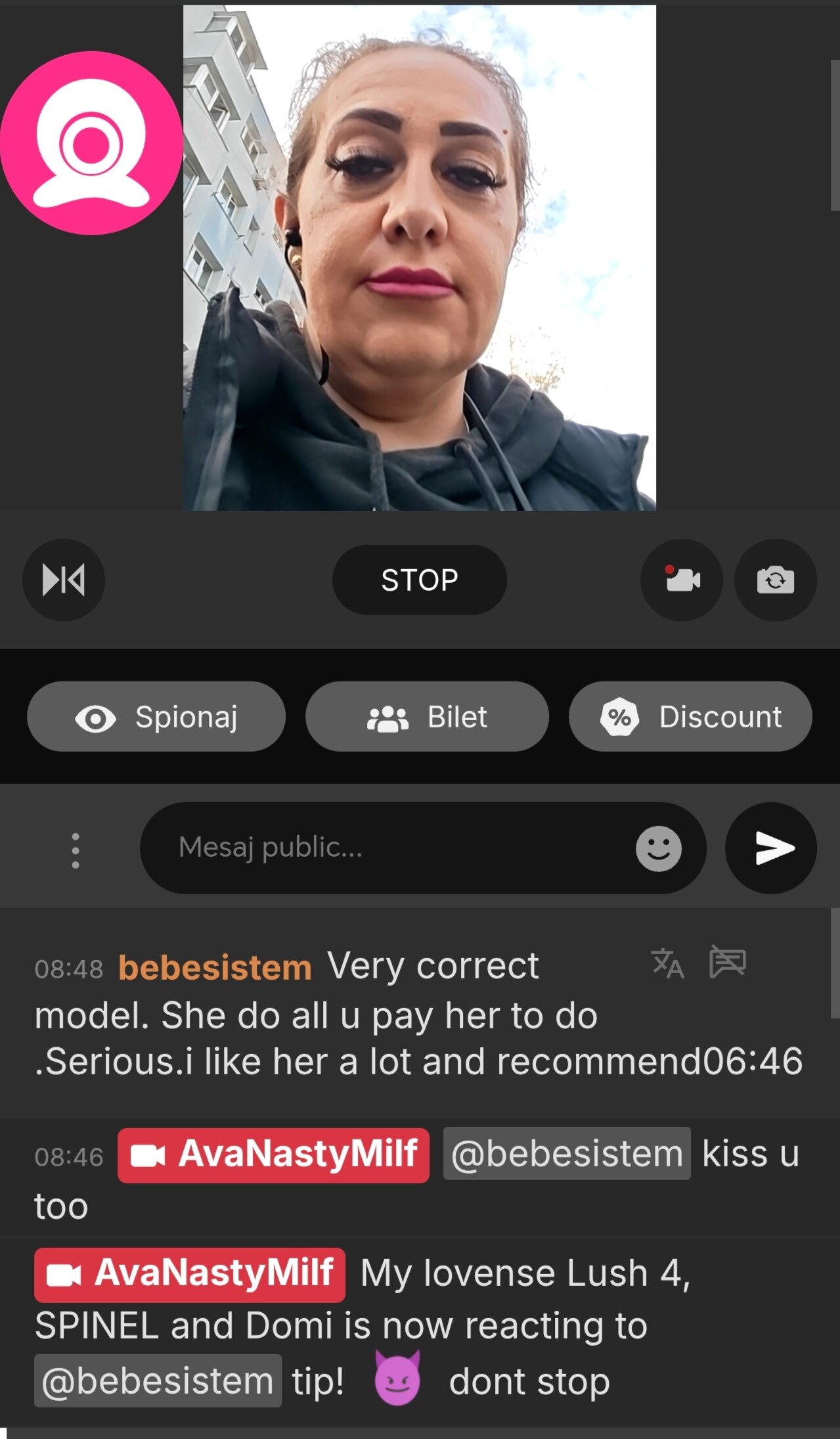
Task: Open bebesistem's user profile name
Action: pos(215,968)
